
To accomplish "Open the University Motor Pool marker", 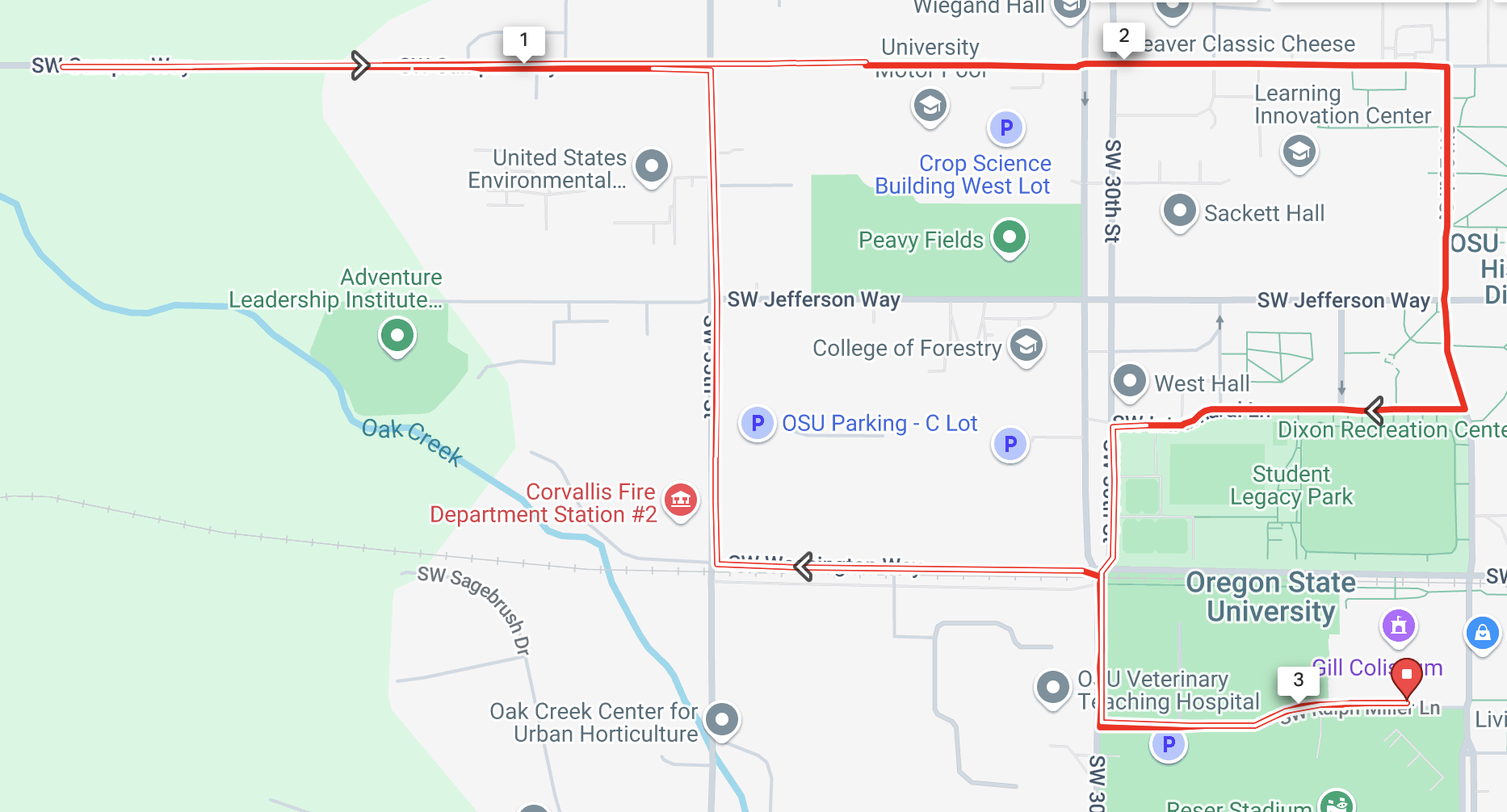I will (x=930, y=105).
